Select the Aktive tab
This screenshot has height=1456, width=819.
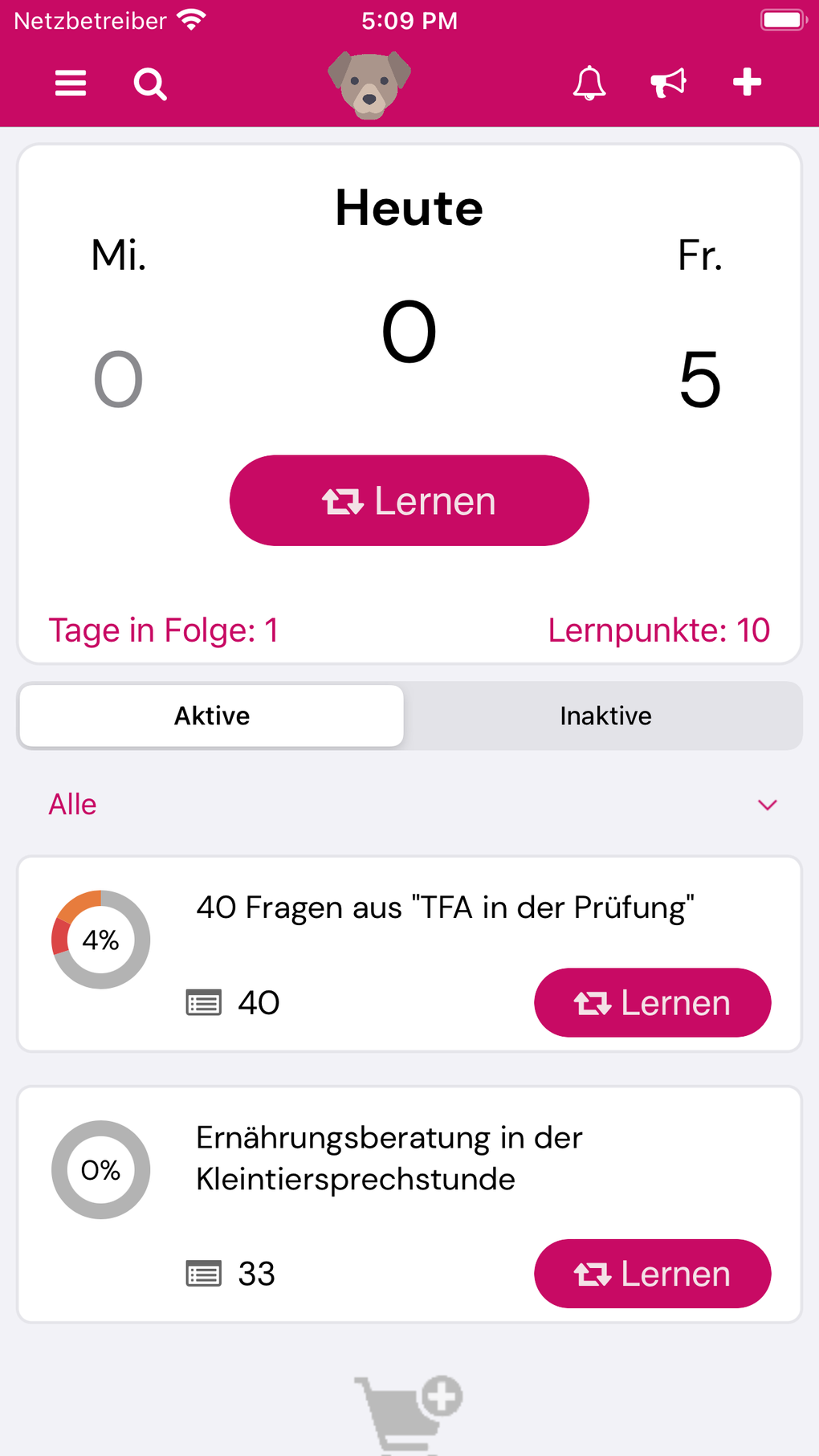(211, 716)
